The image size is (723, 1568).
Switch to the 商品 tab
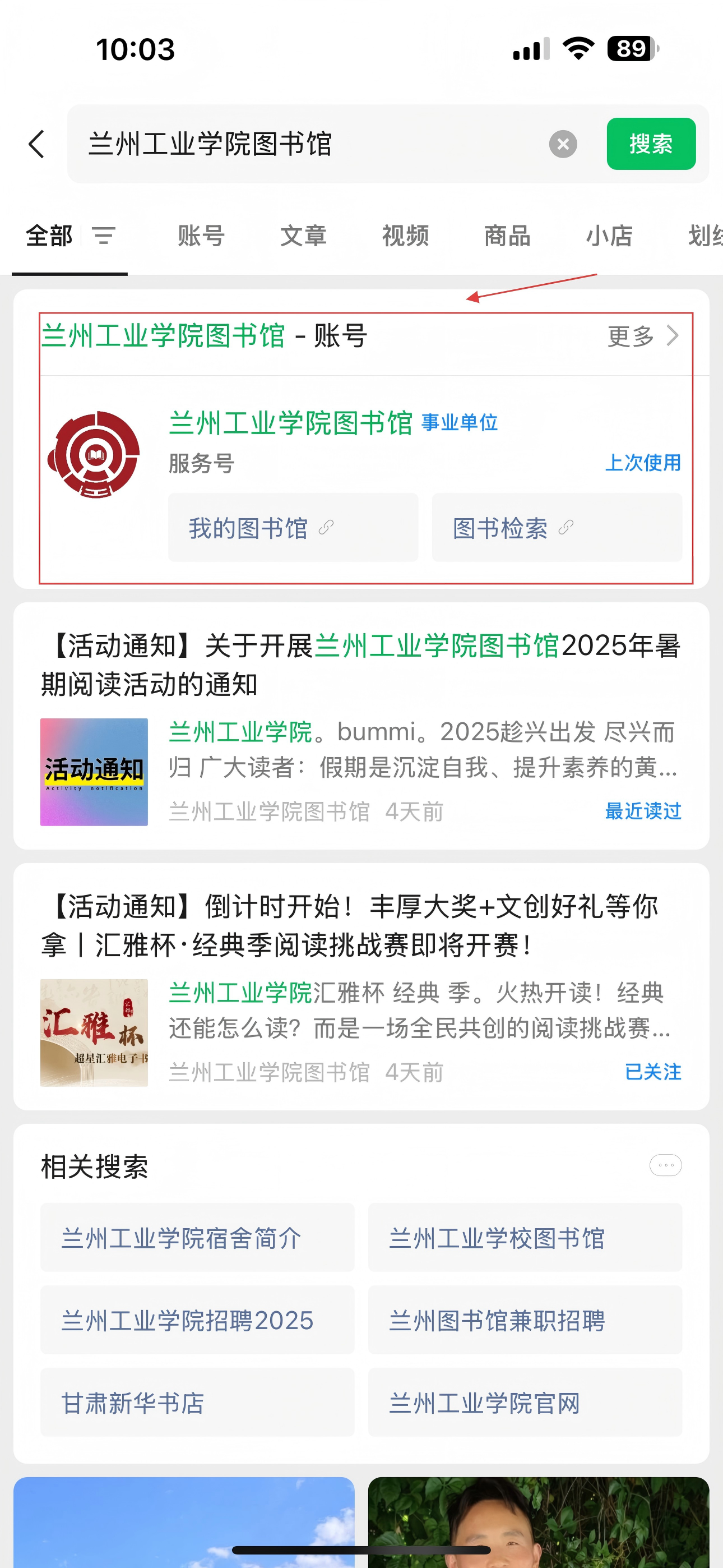click(507, 236)
